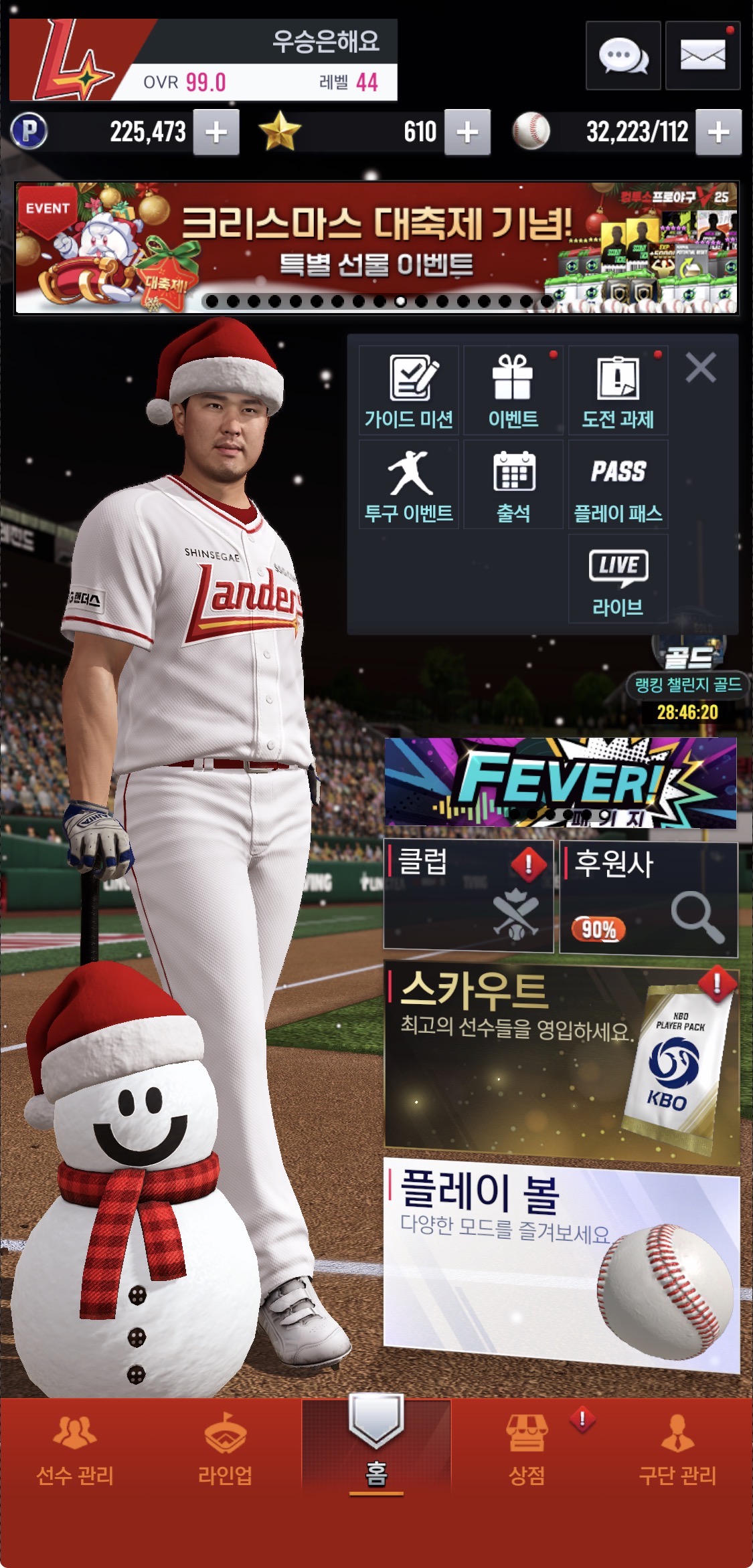Open the FEVER package banner

click(x=560, y=782)
